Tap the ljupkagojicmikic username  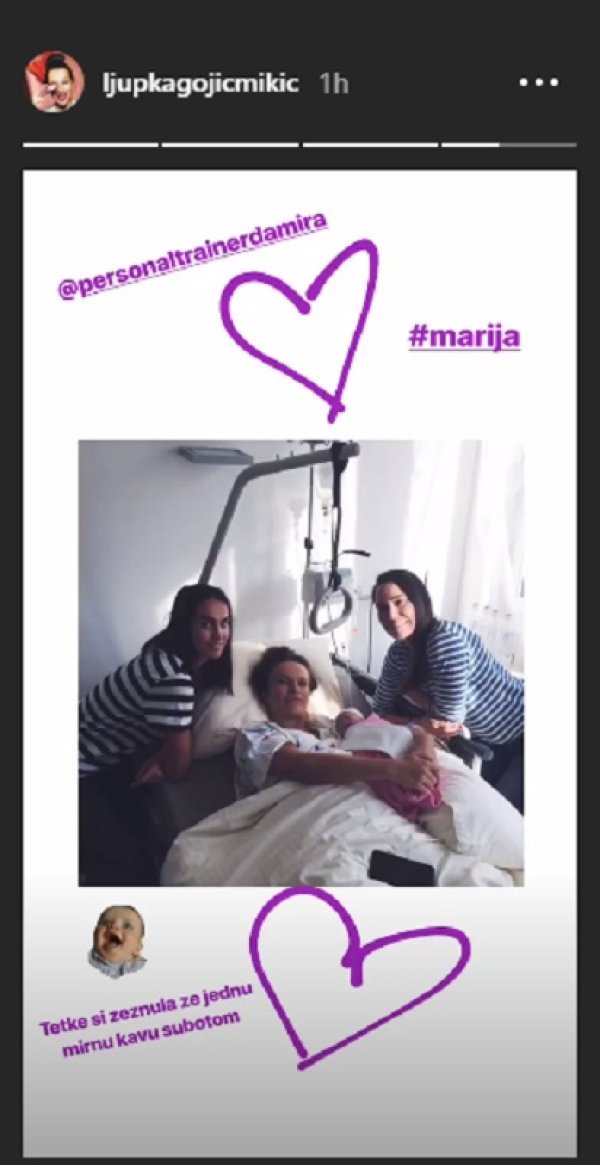point(201,83)
